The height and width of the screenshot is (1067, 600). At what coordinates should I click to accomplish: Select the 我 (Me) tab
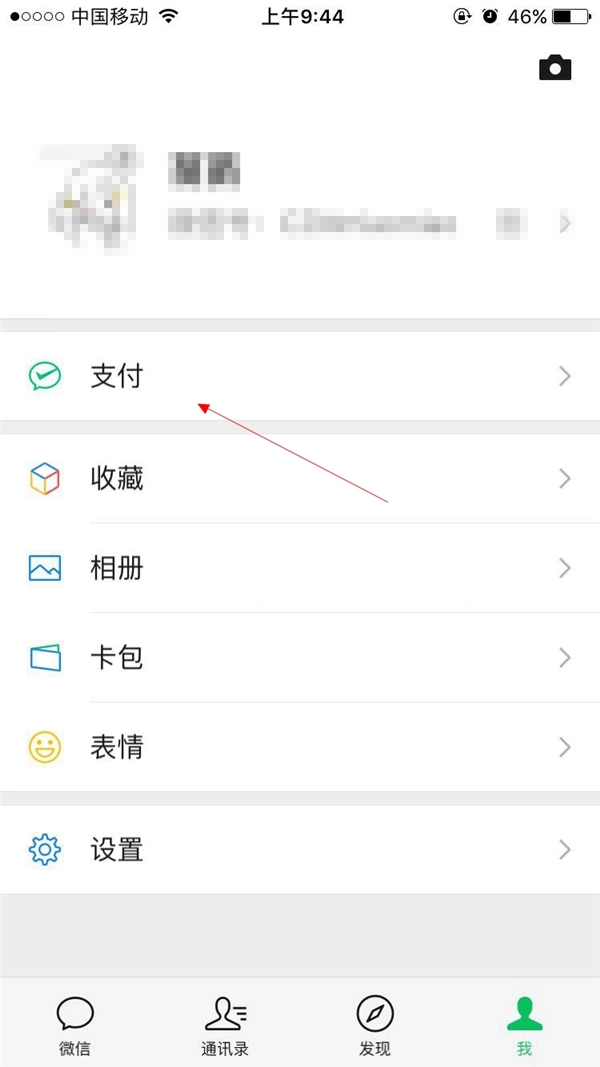tap(524, 1025)
